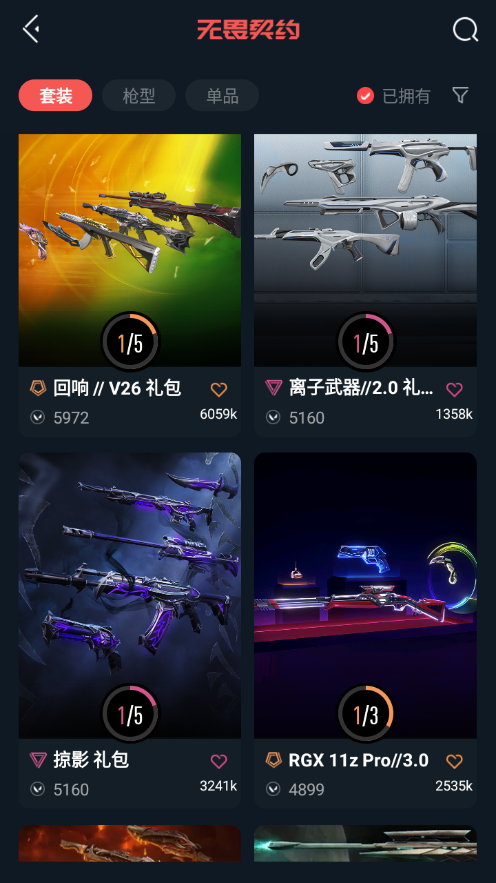Switch to the 单品 tab
The width and height of the screenshot is (496, 883).
222,96
